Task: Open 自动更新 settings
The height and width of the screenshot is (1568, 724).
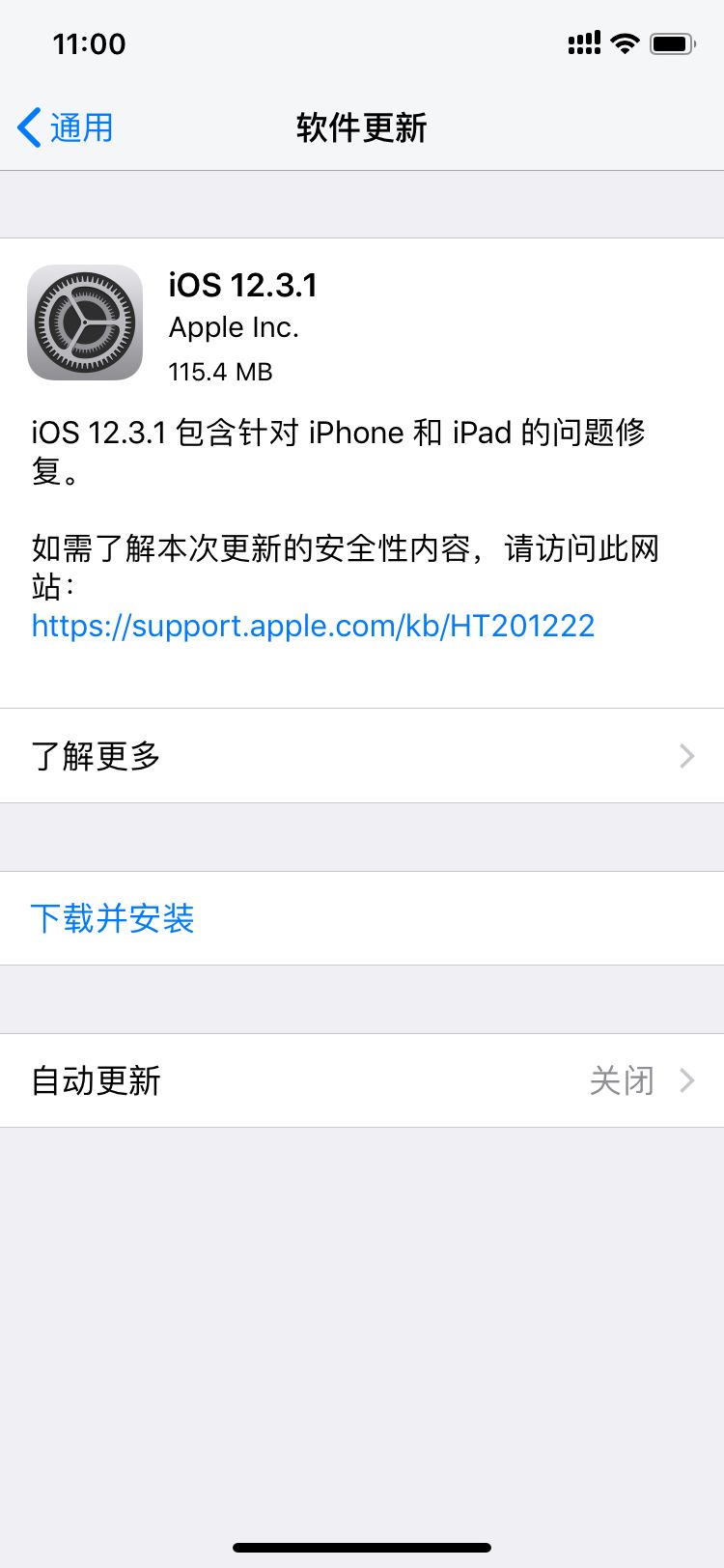Action: [362, 1080]
